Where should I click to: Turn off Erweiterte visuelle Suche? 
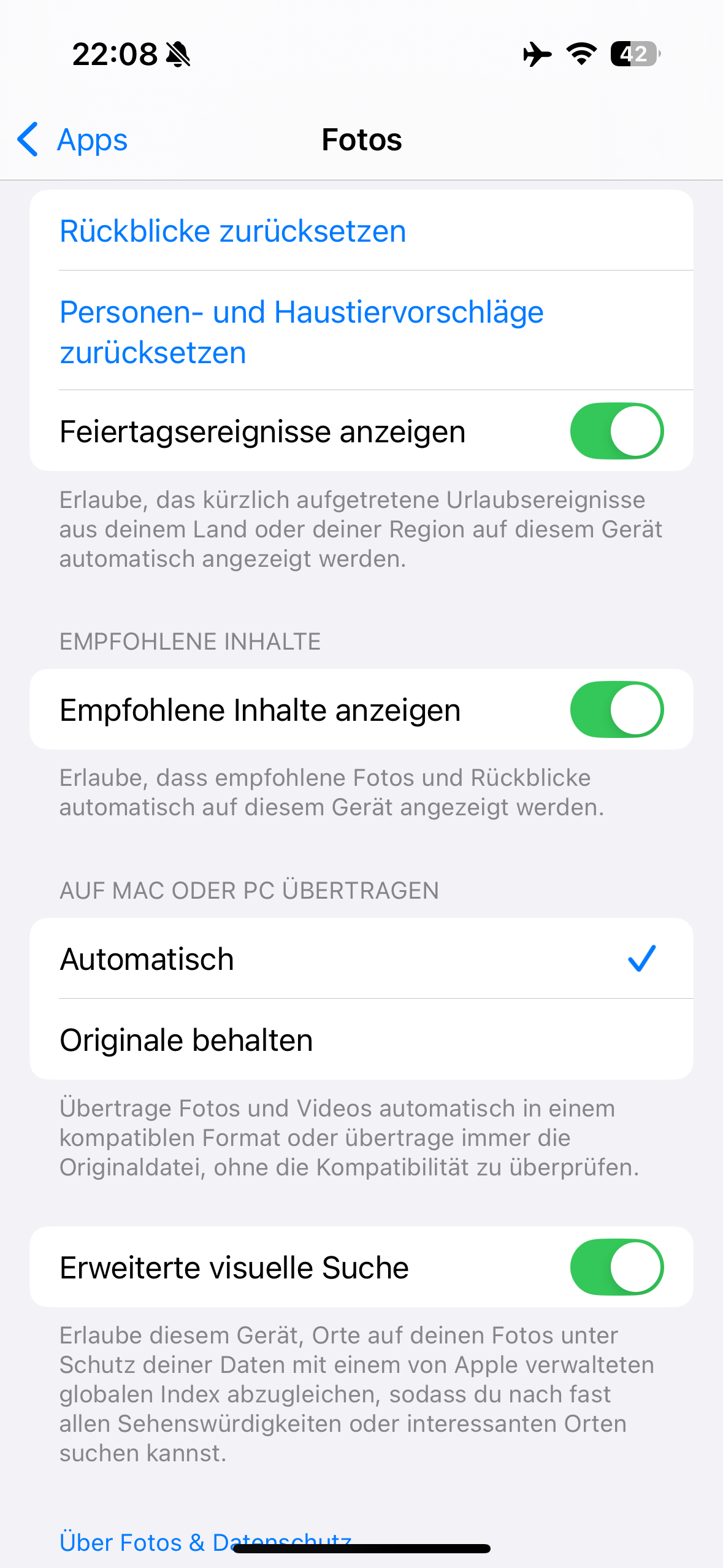tap(616, 1267)
